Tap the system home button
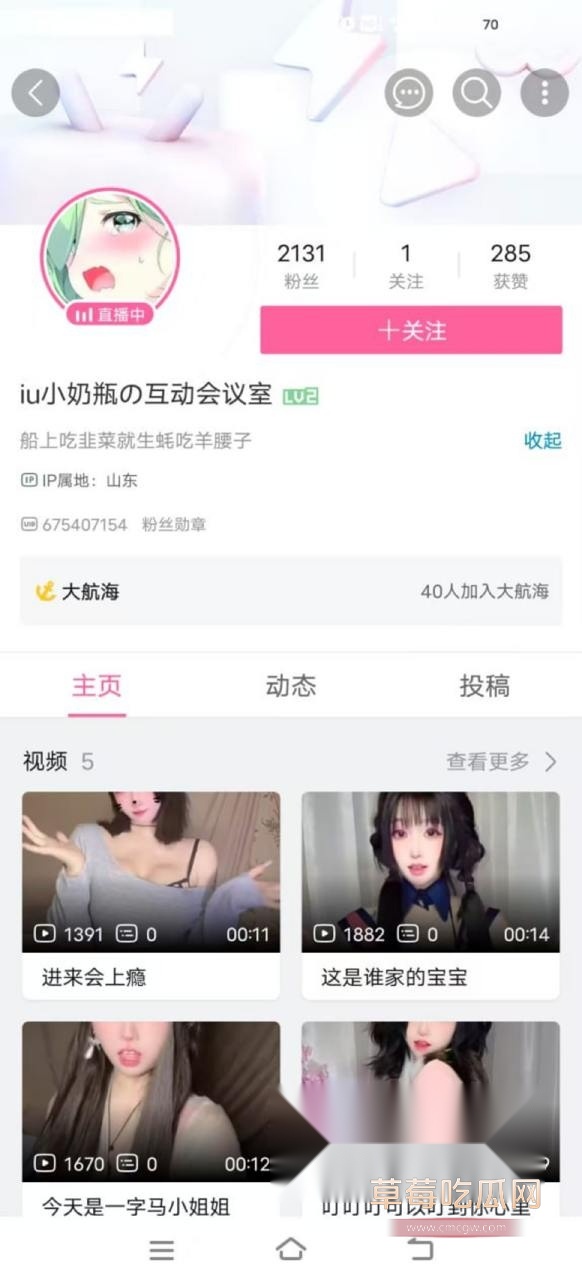 pyautogui.click(x=291, y=1248)
